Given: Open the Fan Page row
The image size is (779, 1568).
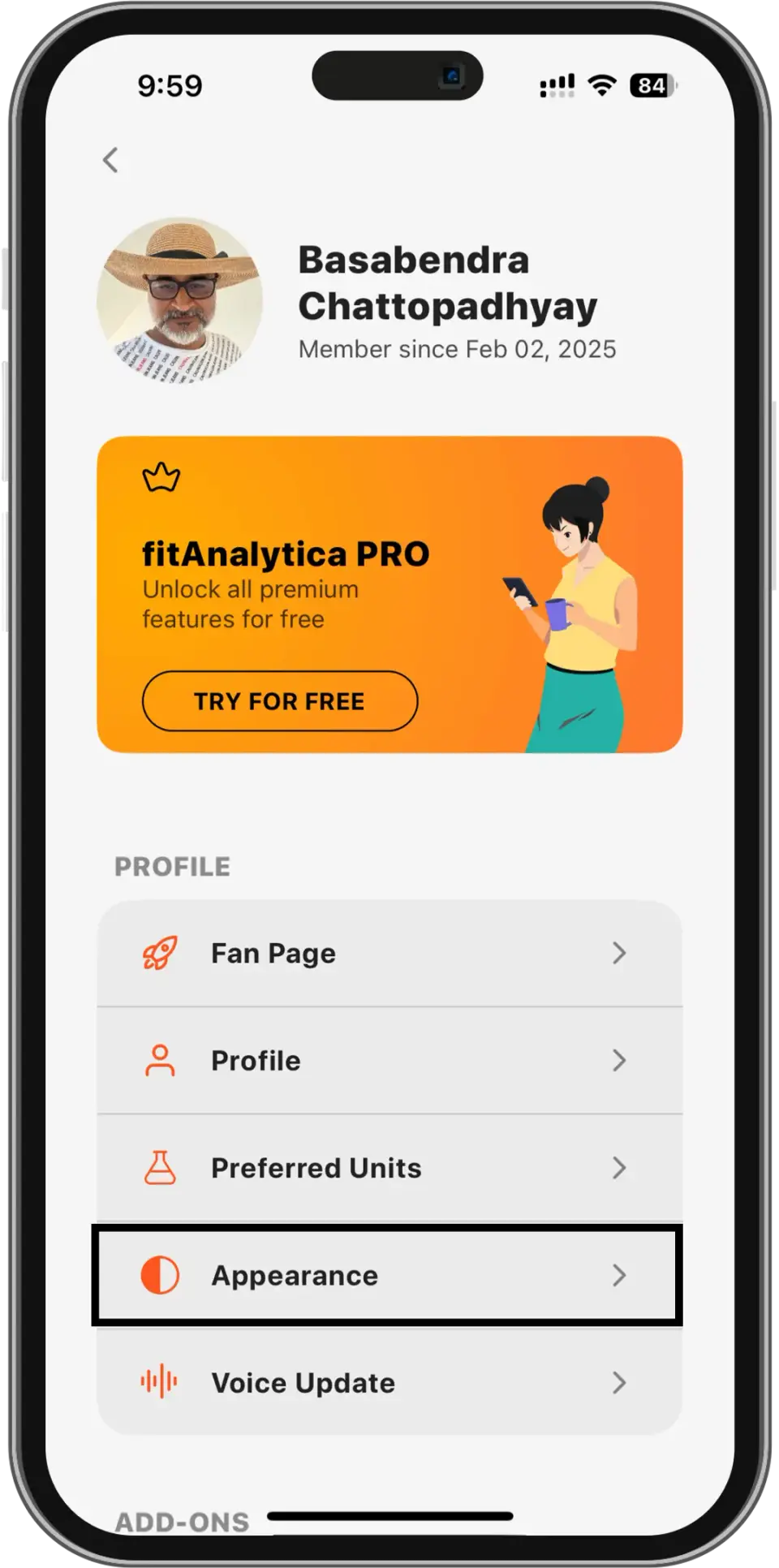Looking at the screenshot, I should (x=389, y=954).
